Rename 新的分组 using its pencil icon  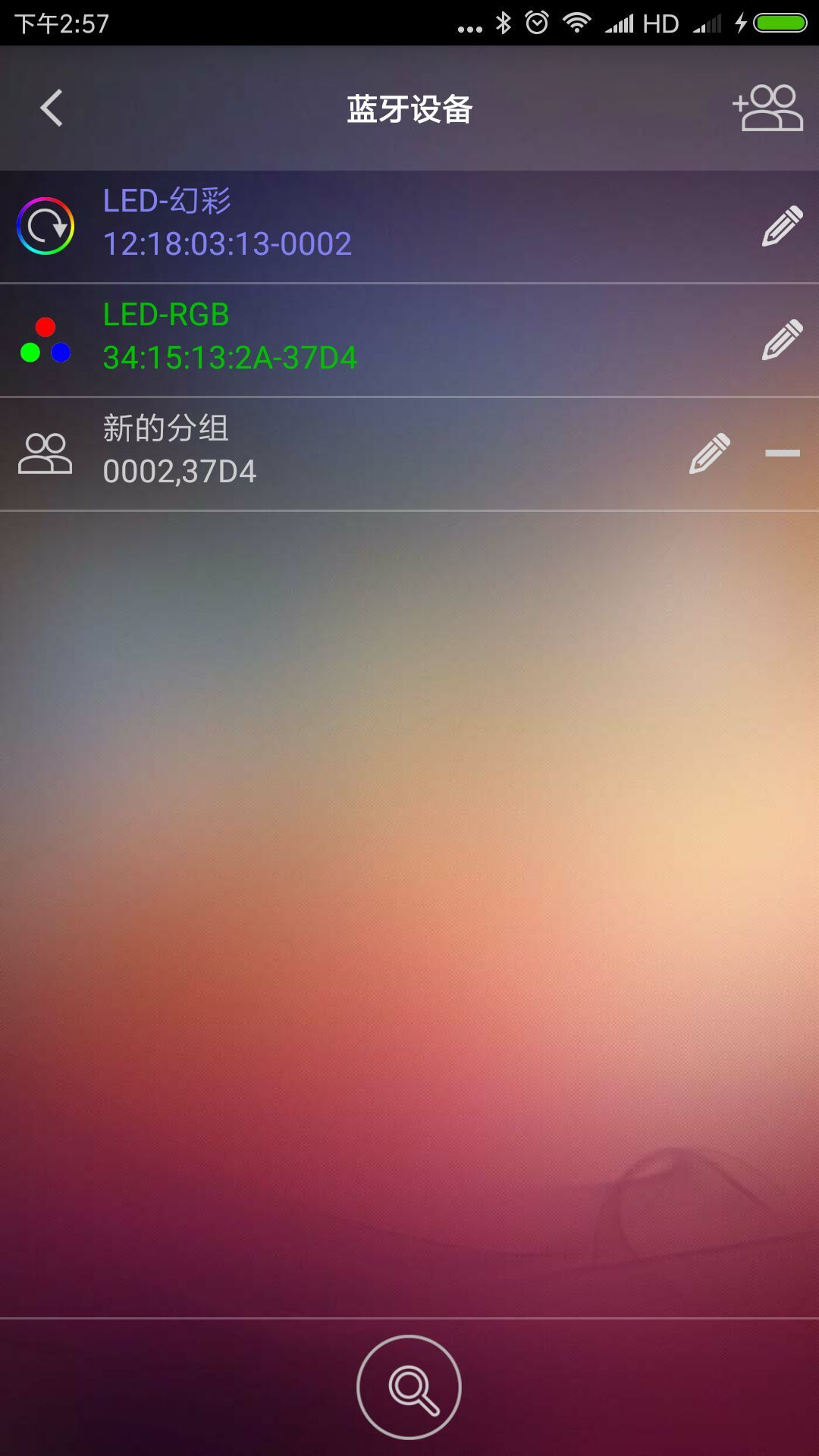click(x=708, y=453)
